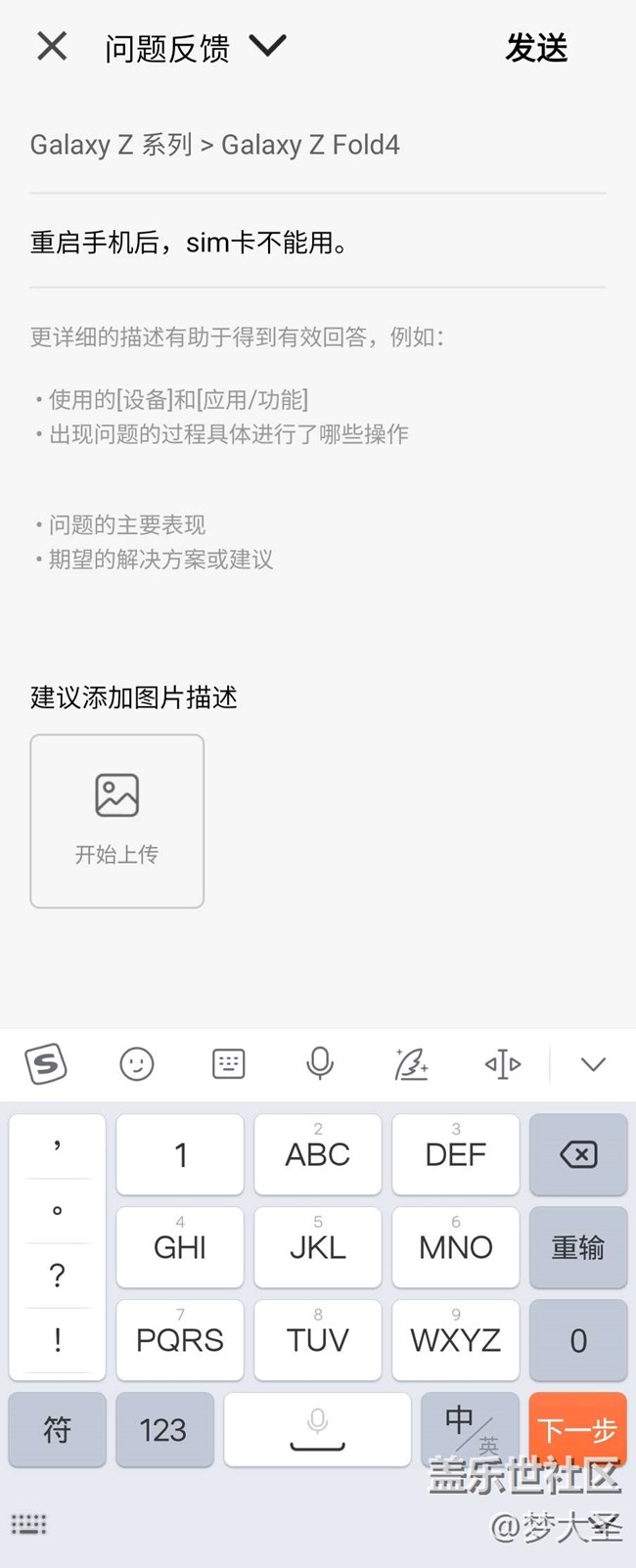Toggle the 中/英 language key
The height and width of the screenshot is (1568, 636).
coord(470,1430)
